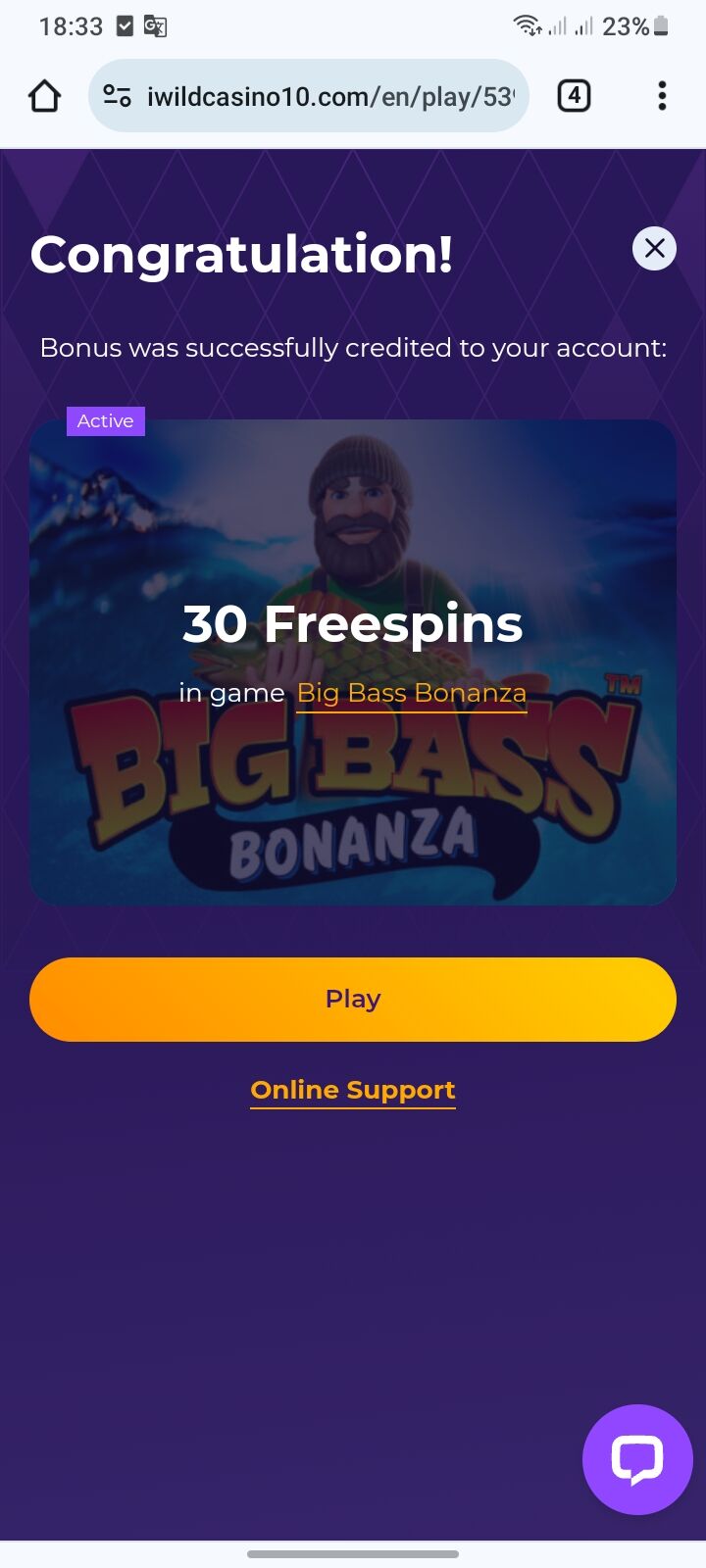Go to the browser home page
Viewport: 706px width, 1568px height.
[45, 96]
